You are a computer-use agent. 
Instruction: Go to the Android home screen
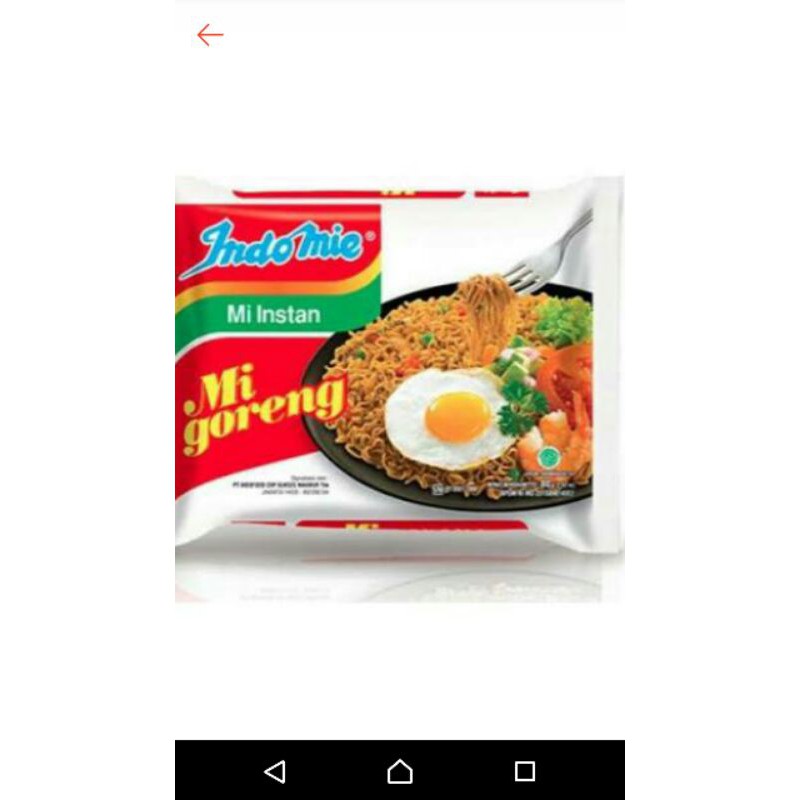(400, 771)
